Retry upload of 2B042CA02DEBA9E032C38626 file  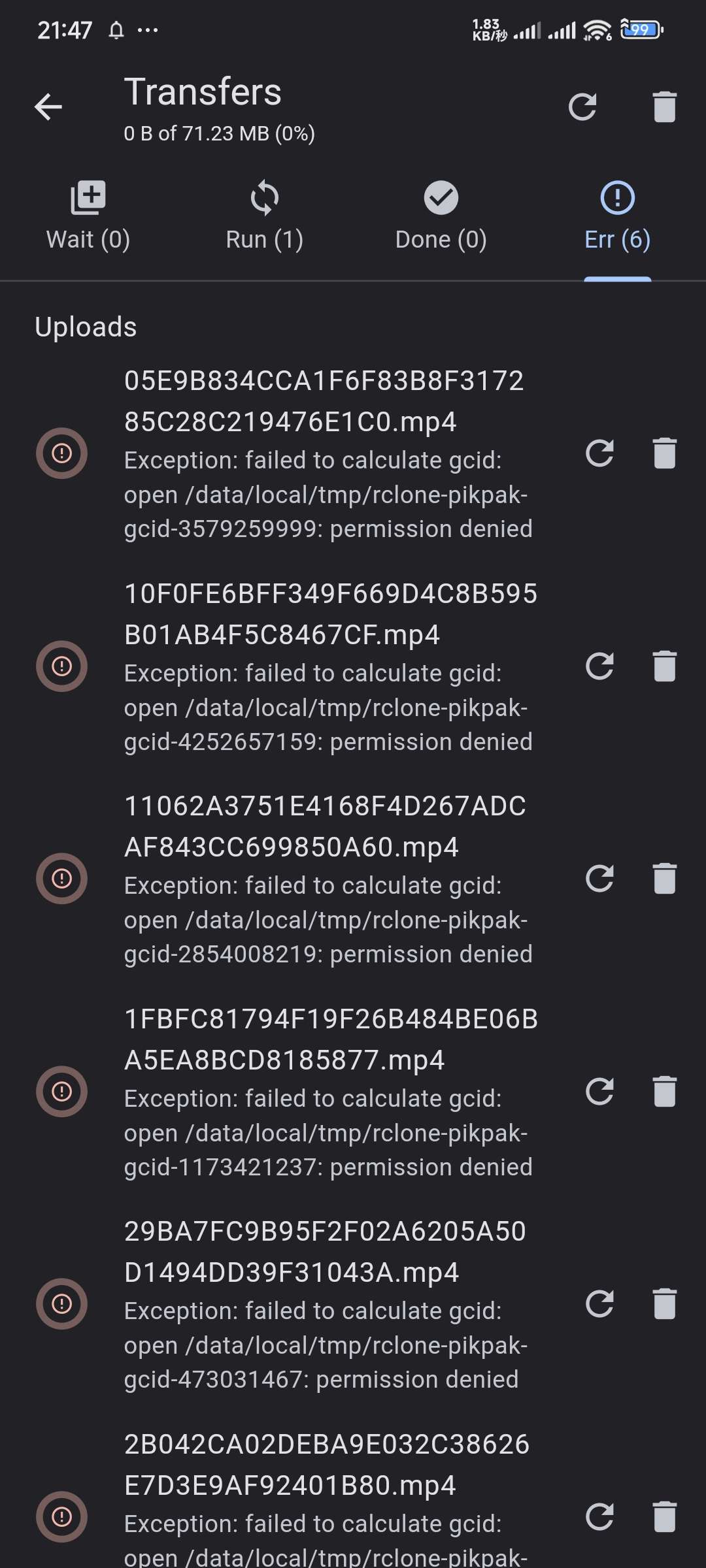[599, 1517]
